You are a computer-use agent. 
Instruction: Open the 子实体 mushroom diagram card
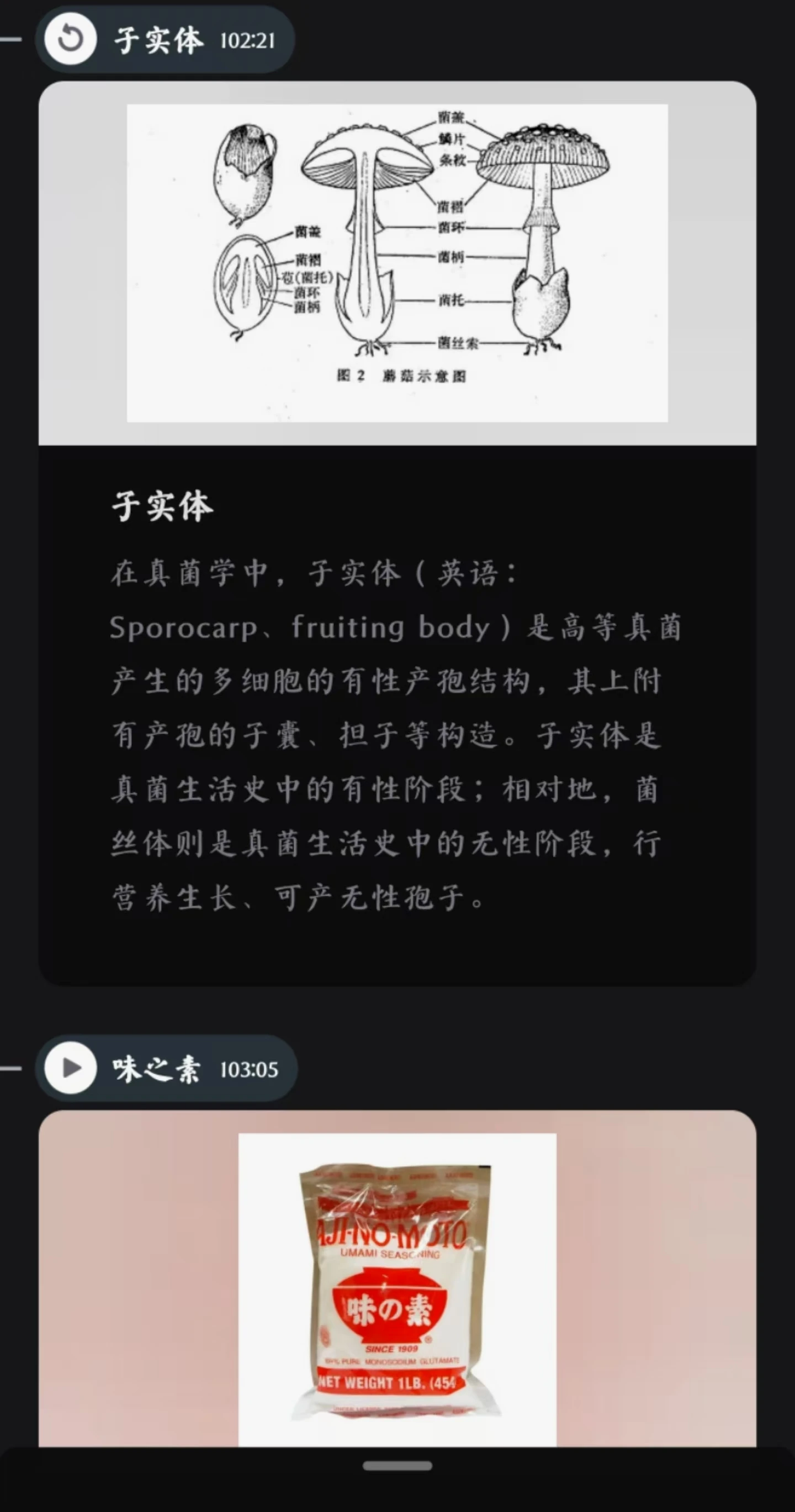pyautogui.click(x=397, y=263)
